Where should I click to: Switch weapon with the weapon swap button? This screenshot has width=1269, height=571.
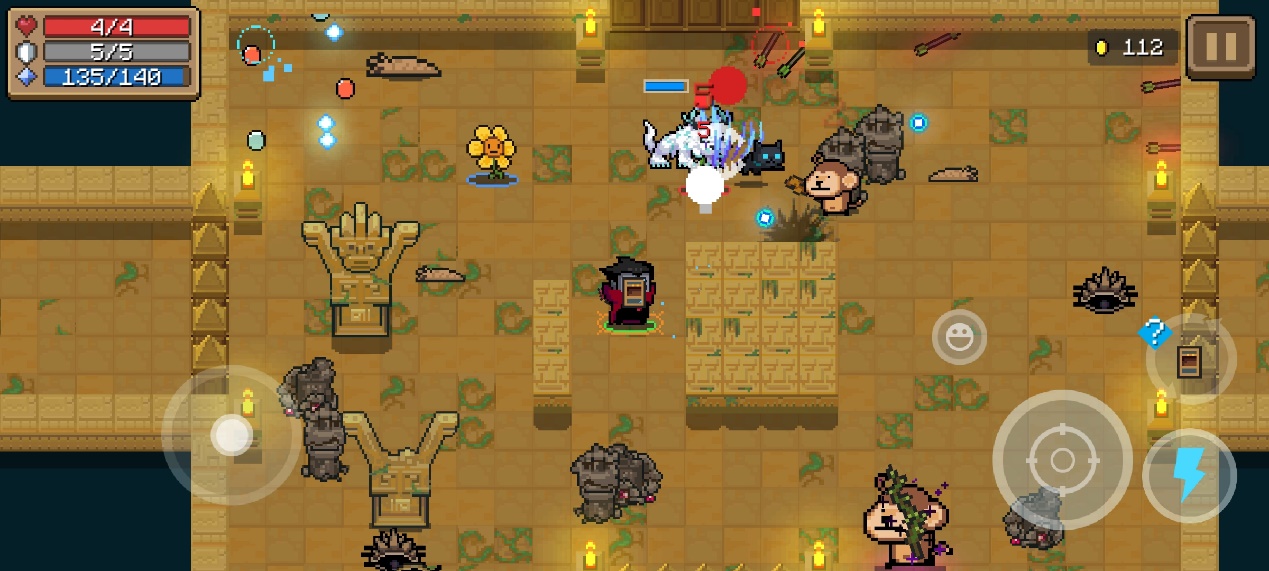tap(1189, 360)
